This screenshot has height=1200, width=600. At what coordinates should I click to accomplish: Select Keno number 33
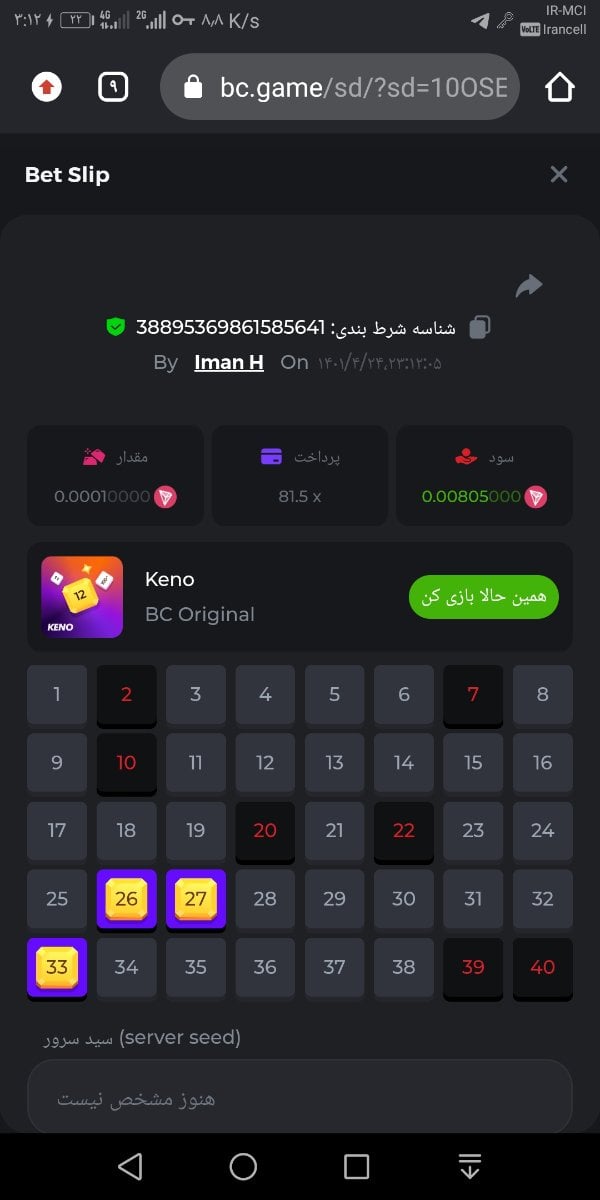(57, 966)
